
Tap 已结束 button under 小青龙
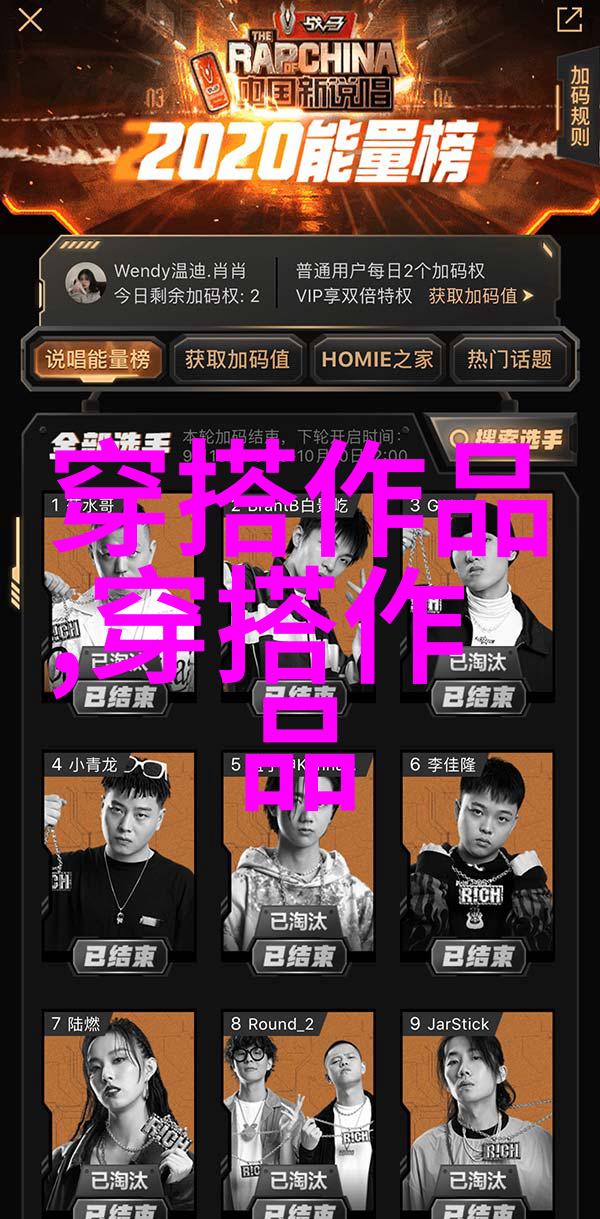(x=118, y=954)
